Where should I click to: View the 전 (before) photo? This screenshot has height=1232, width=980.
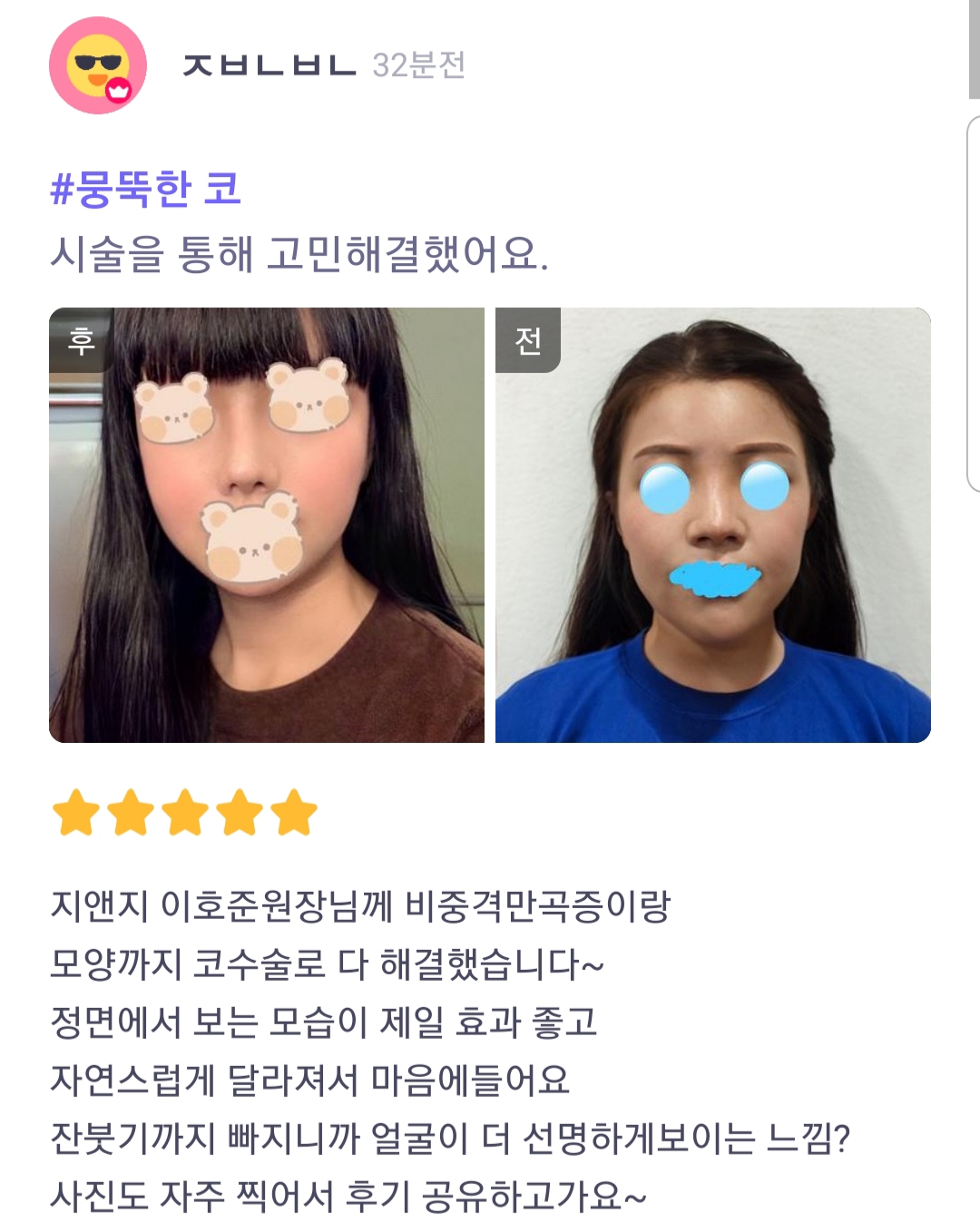(x=713, y=525)
